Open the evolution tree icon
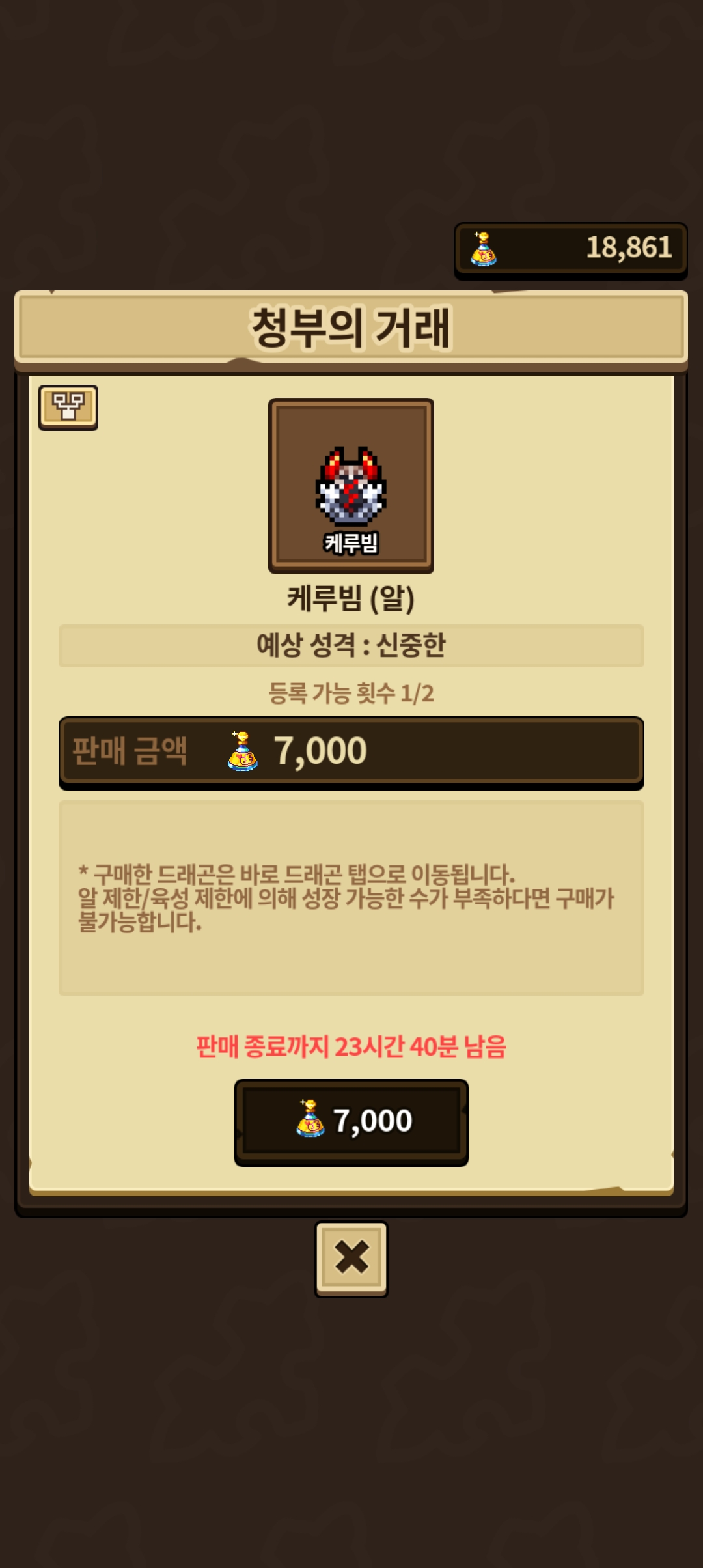Screen dimensions: 703x1568 click(68, 407)
